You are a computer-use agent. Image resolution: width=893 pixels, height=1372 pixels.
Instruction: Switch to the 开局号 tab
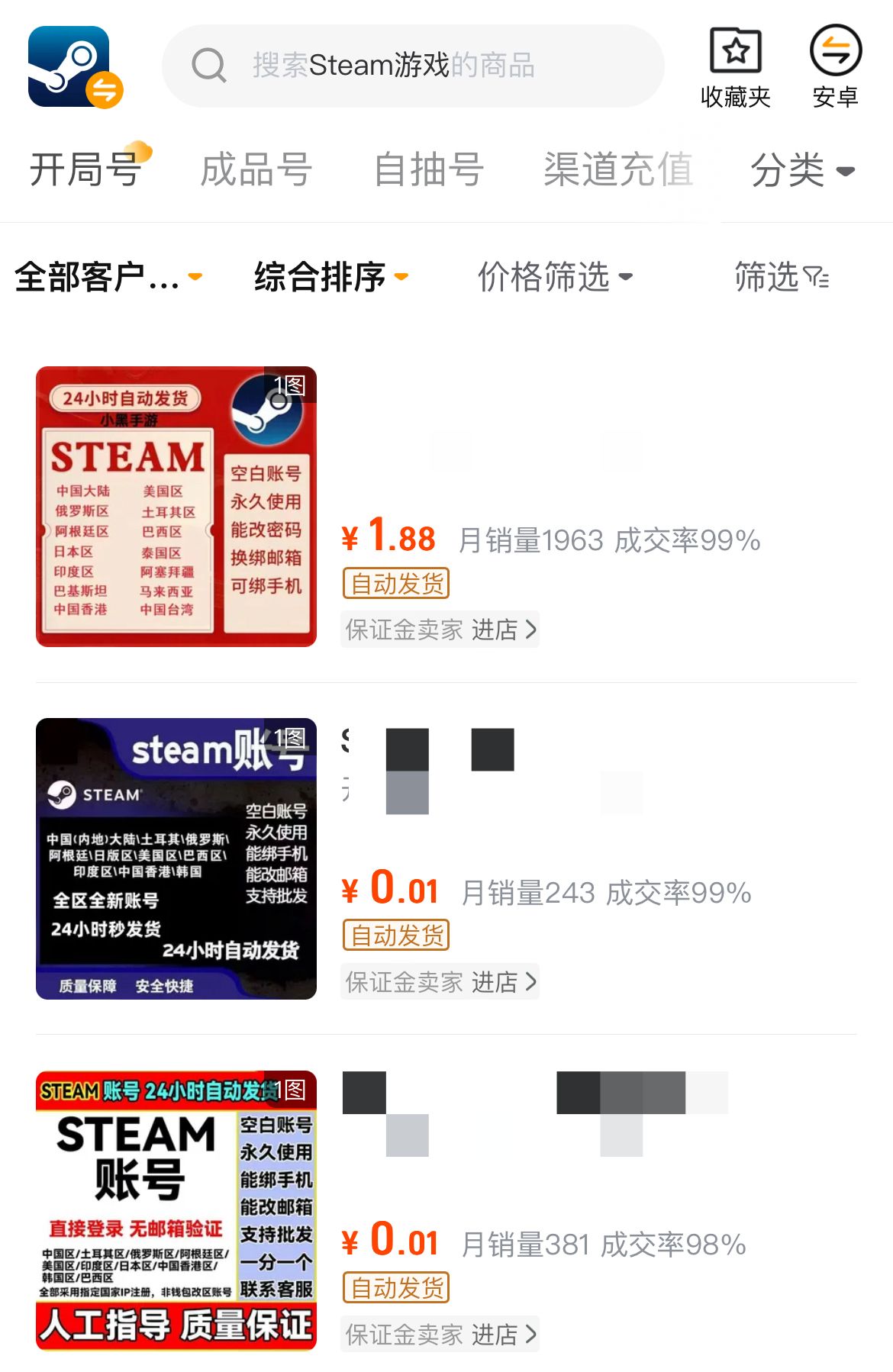[85, 169]
